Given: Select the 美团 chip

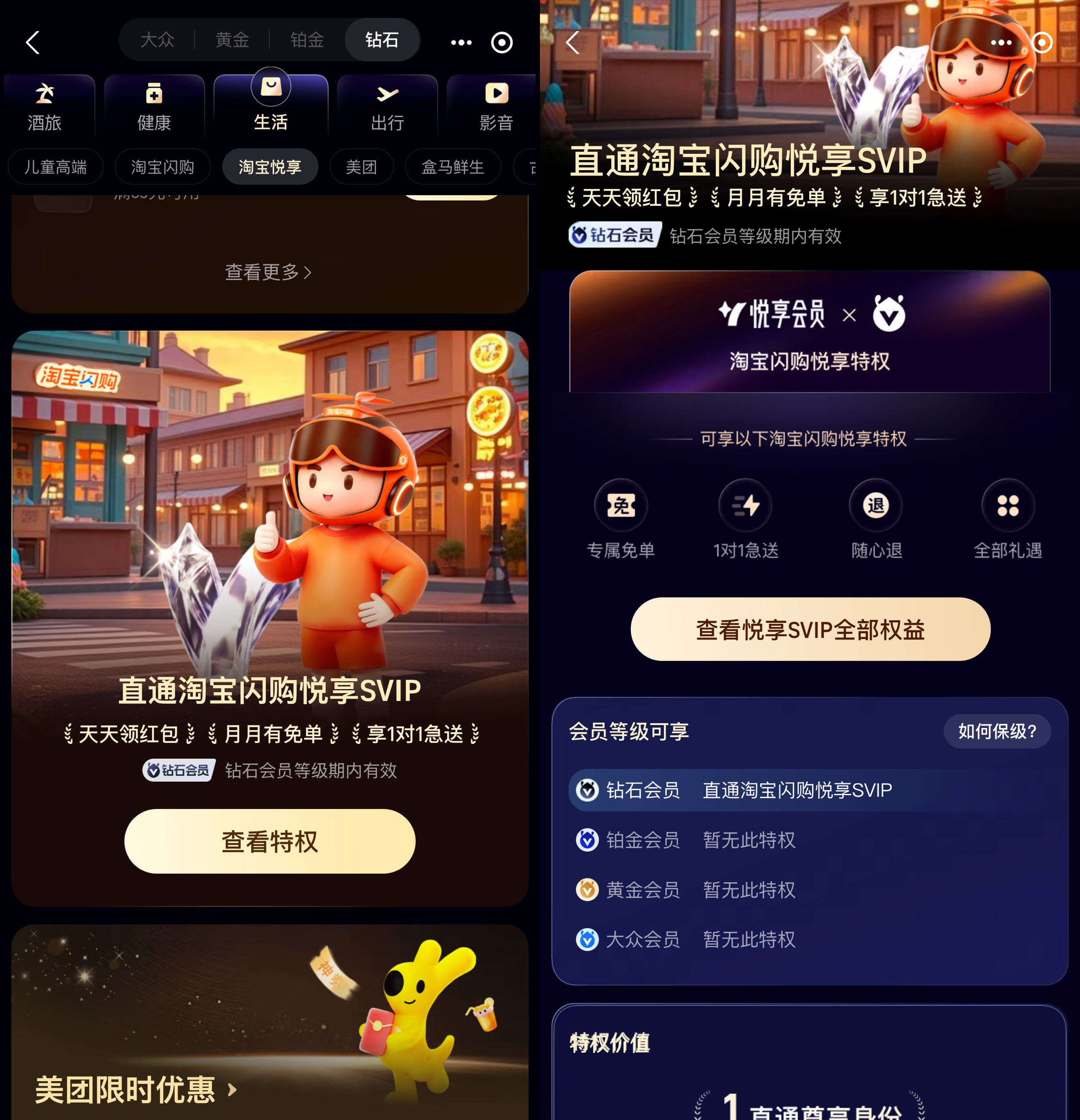Looking at the screenshot, I should [x=361, y=167].
